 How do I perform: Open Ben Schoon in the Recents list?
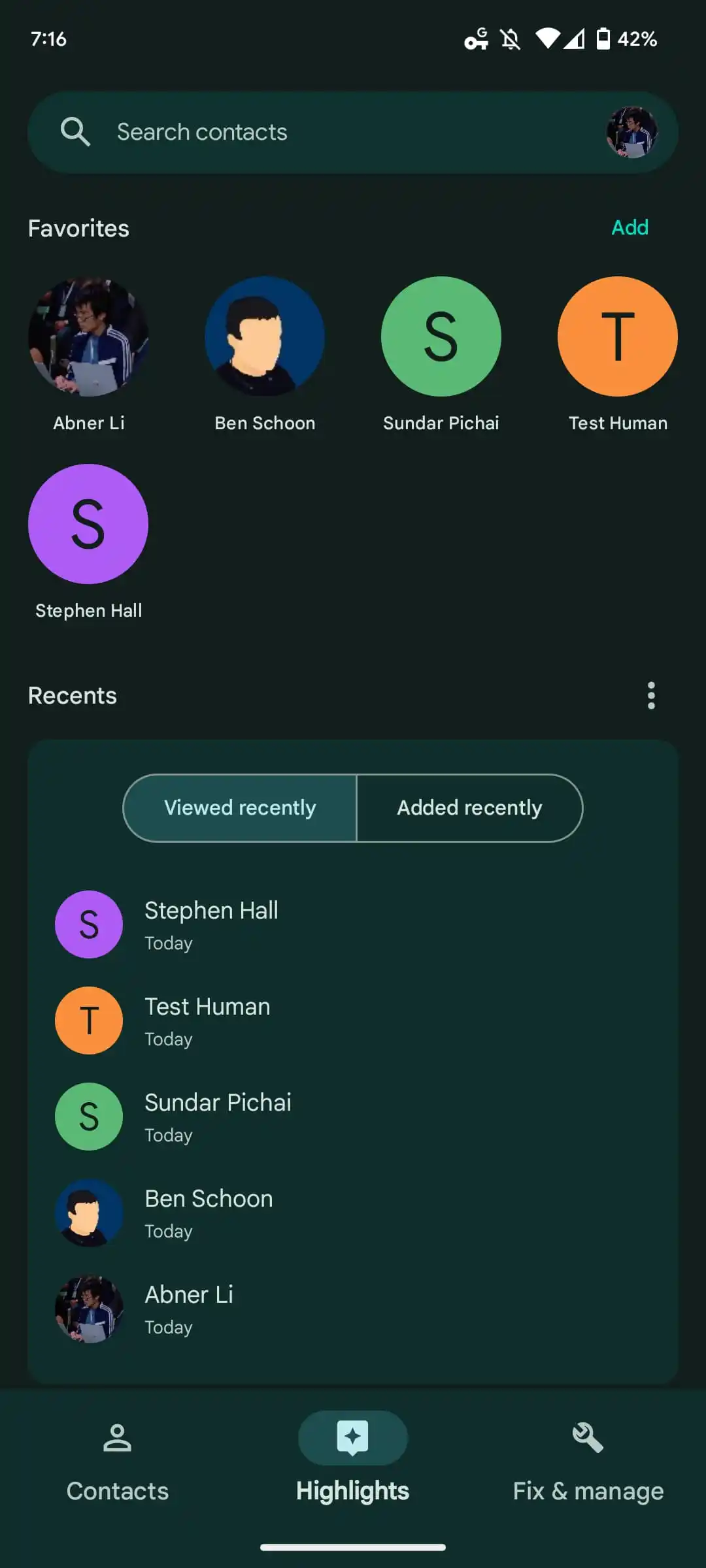coord(209,1212)
